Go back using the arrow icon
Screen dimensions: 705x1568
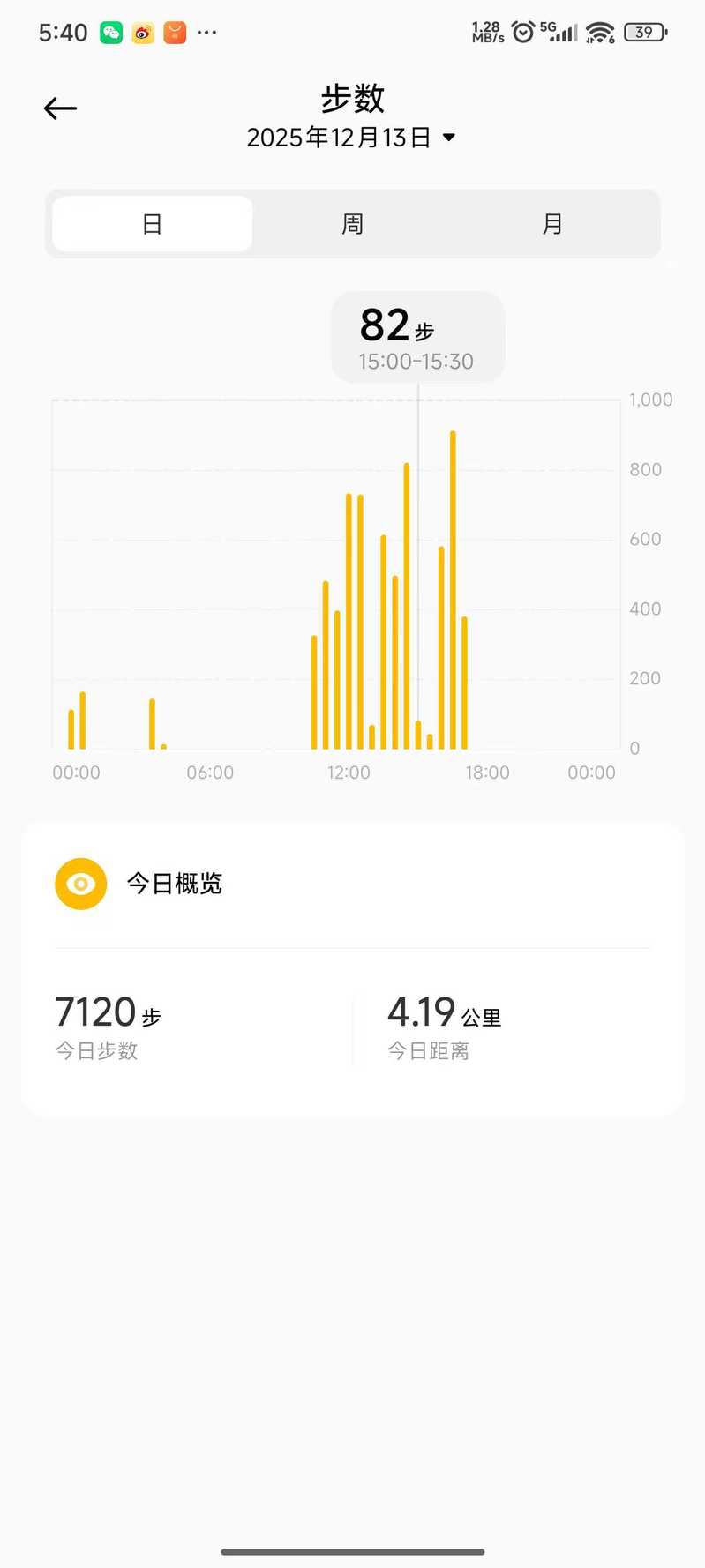[x=60, y=108]
